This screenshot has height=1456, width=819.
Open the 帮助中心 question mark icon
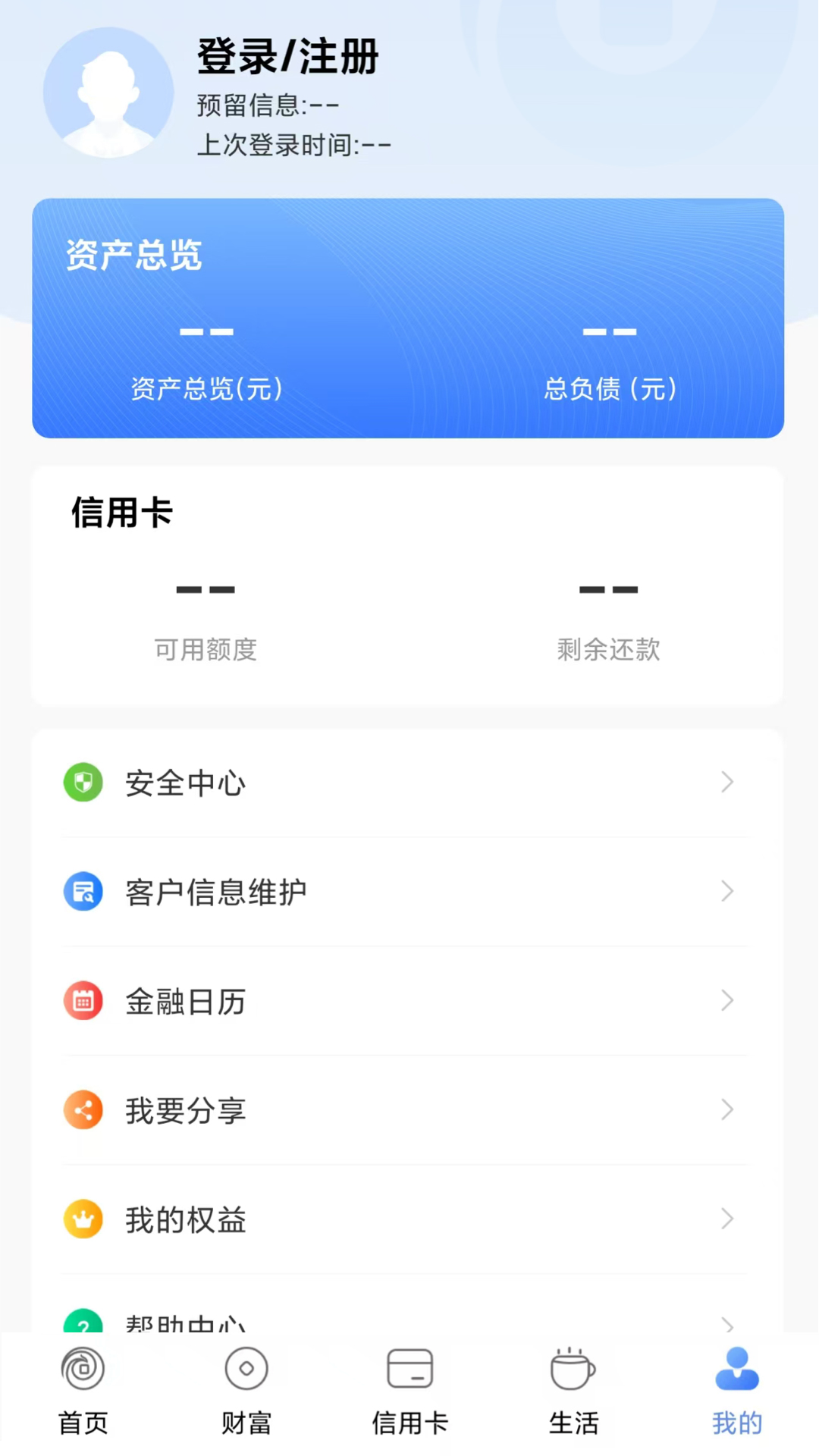(83, 1323)
